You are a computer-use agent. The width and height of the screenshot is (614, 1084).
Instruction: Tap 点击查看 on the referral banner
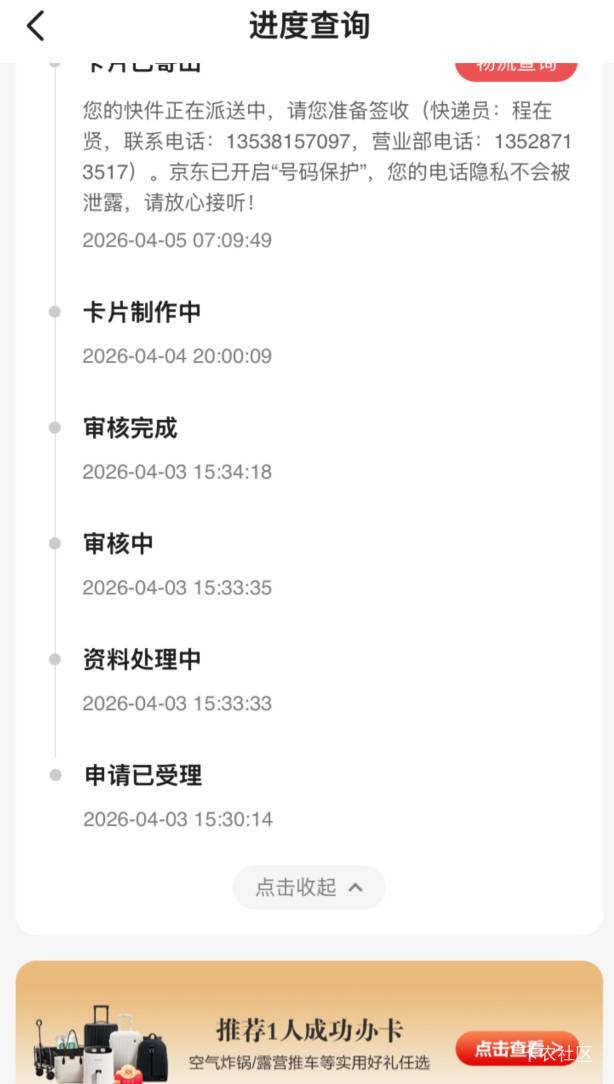pyautogui.click(x=516, y=1048)
